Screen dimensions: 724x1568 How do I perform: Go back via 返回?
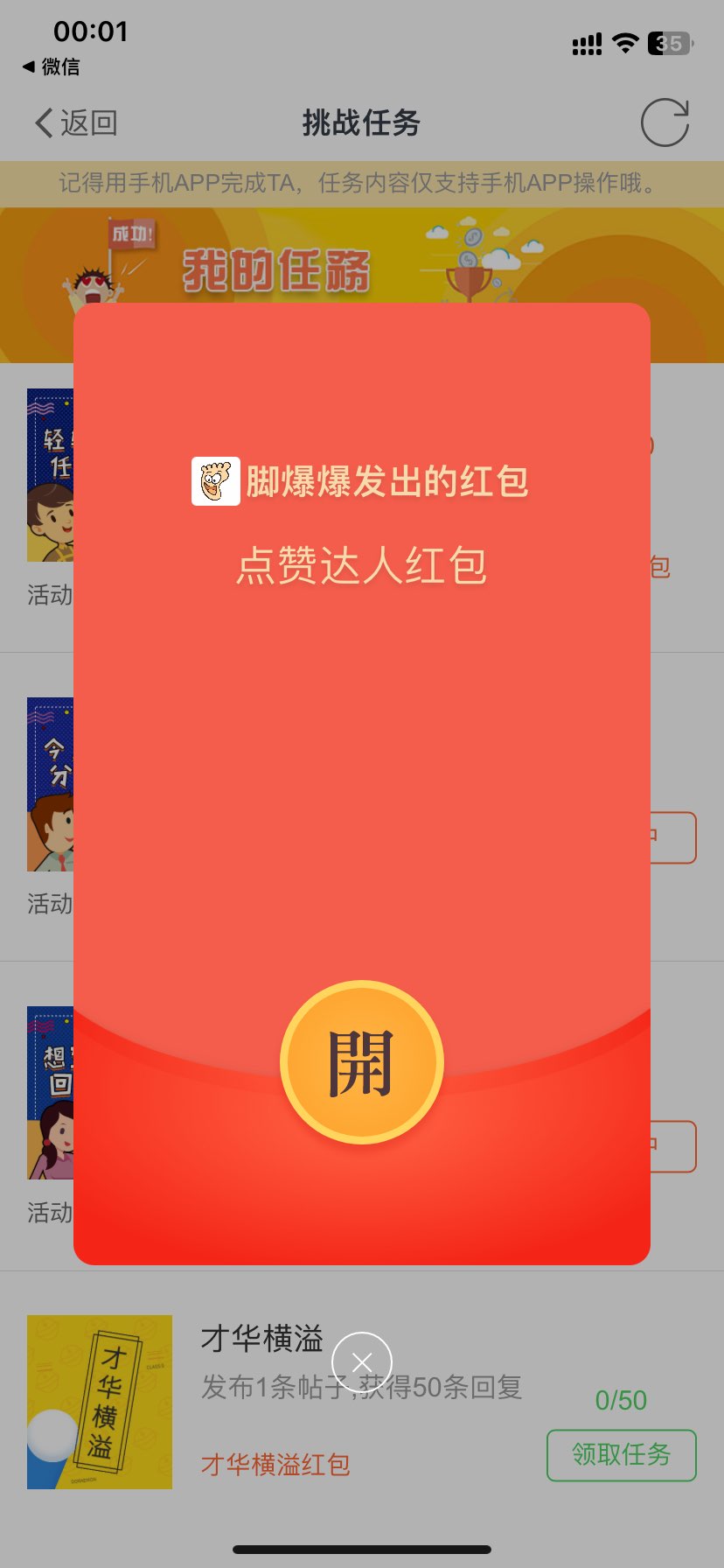click(x=75, y=123)
